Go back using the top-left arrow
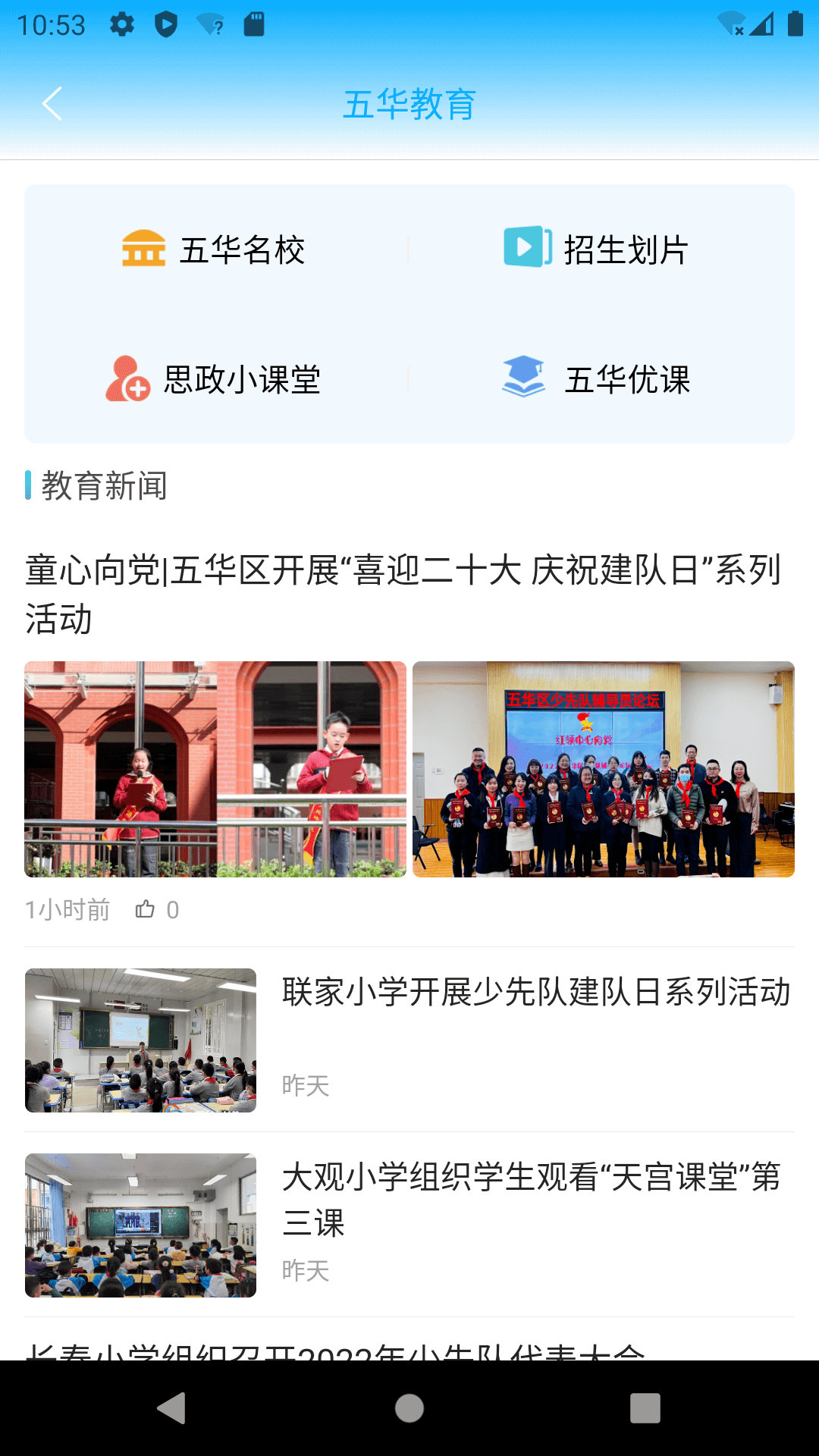Screen dimensions: 819x1456 click(x=52, y=104)
